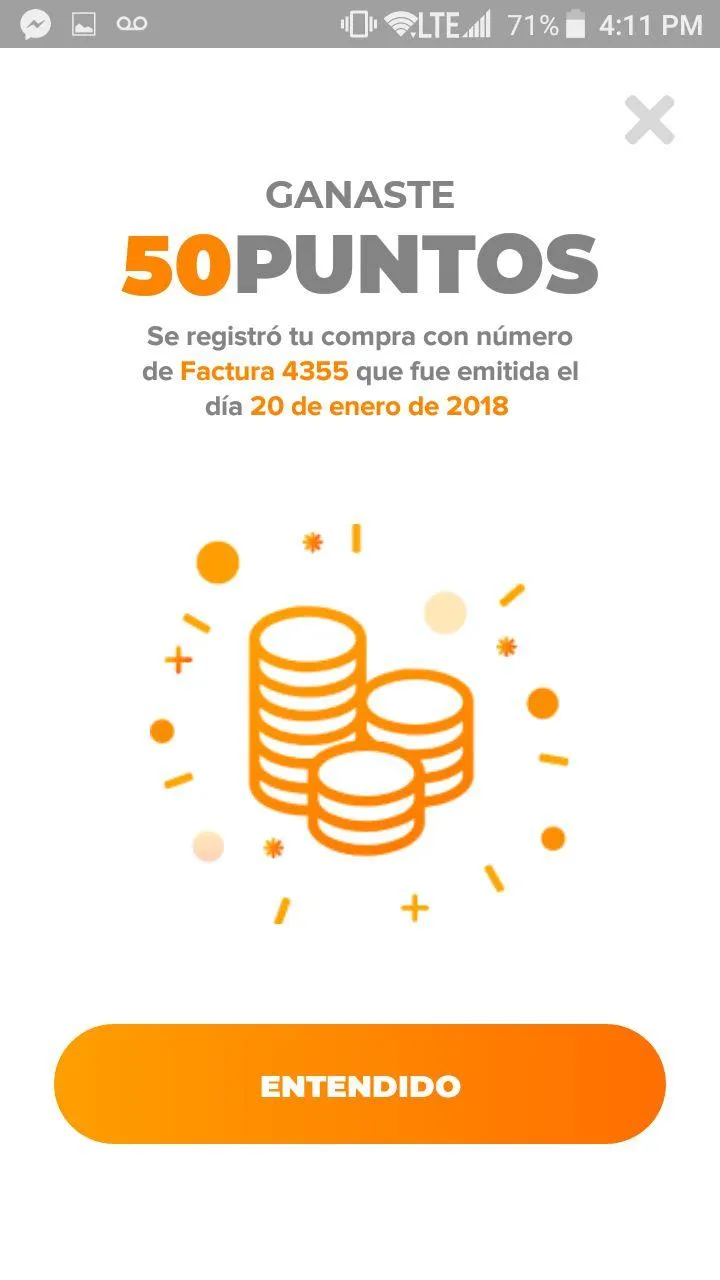
Task: Tap the ENTENDIDO button
Action: tap(360, 1085)
